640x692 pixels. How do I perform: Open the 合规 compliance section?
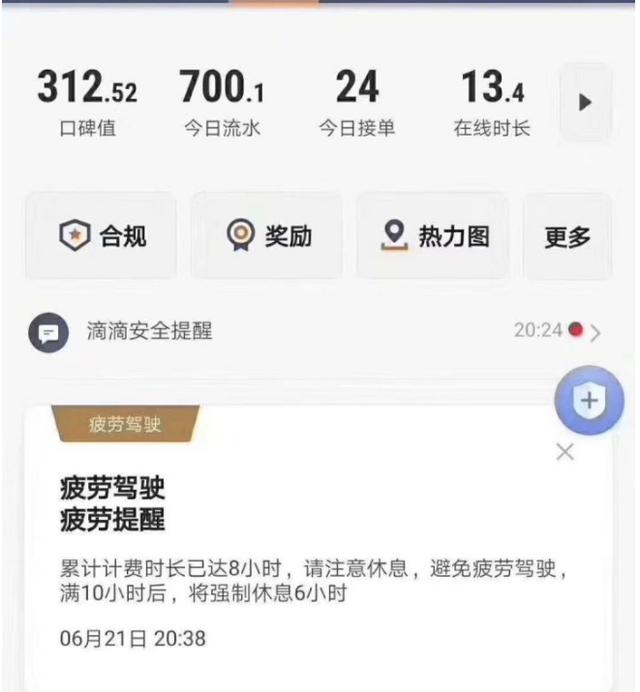point(101,237)
